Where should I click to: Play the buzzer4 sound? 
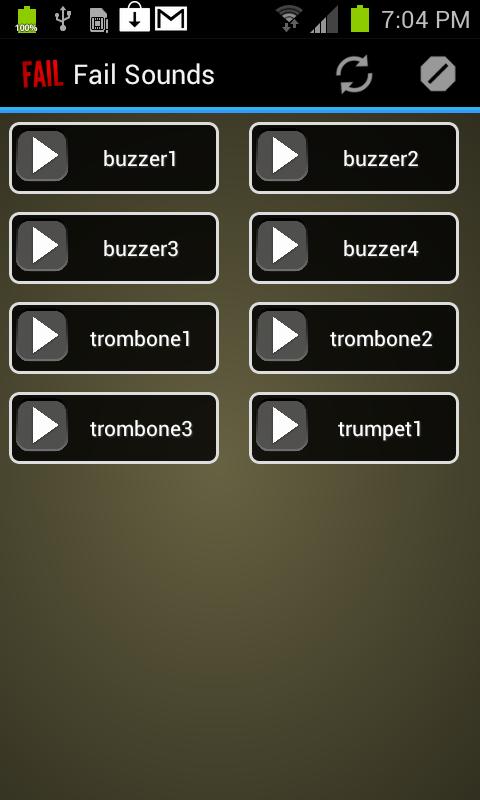coord(354,248)
